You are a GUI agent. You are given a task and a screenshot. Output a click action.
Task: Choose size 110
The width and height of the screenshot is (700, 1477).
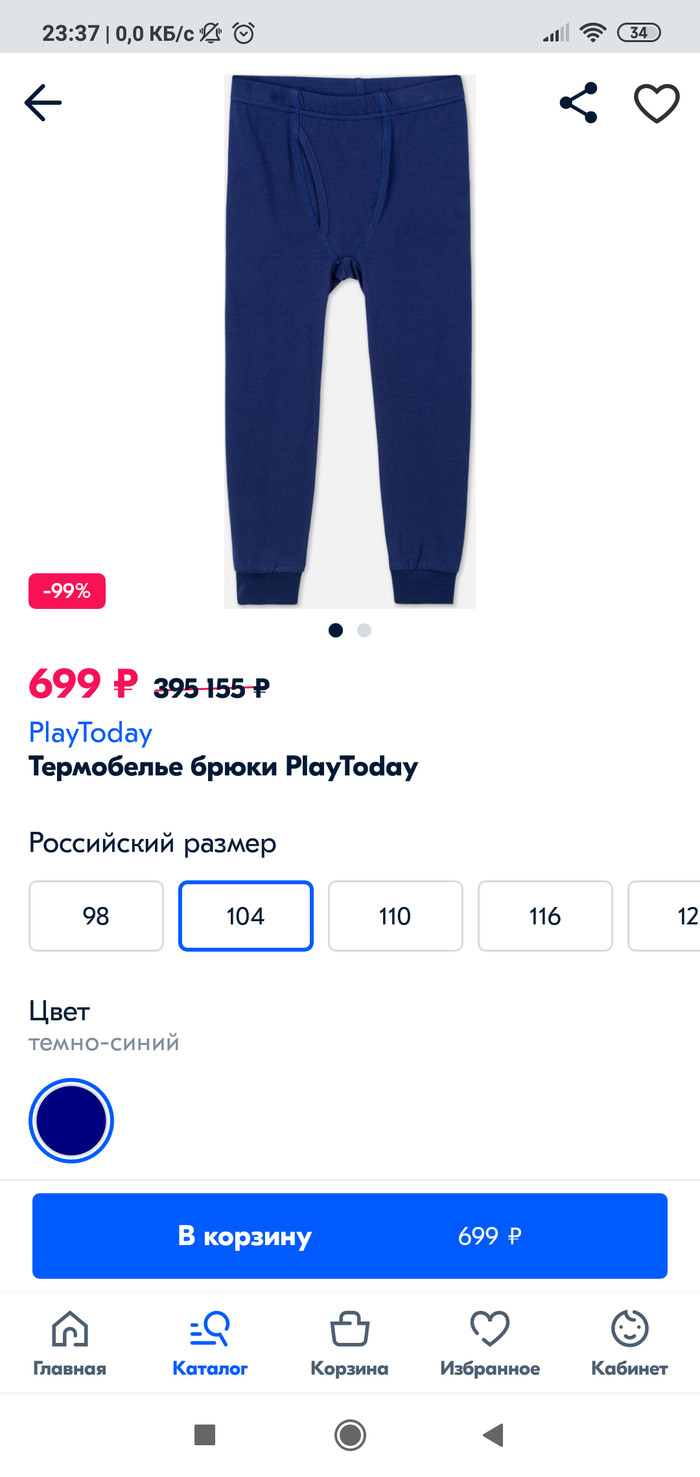tap(395, 916)
